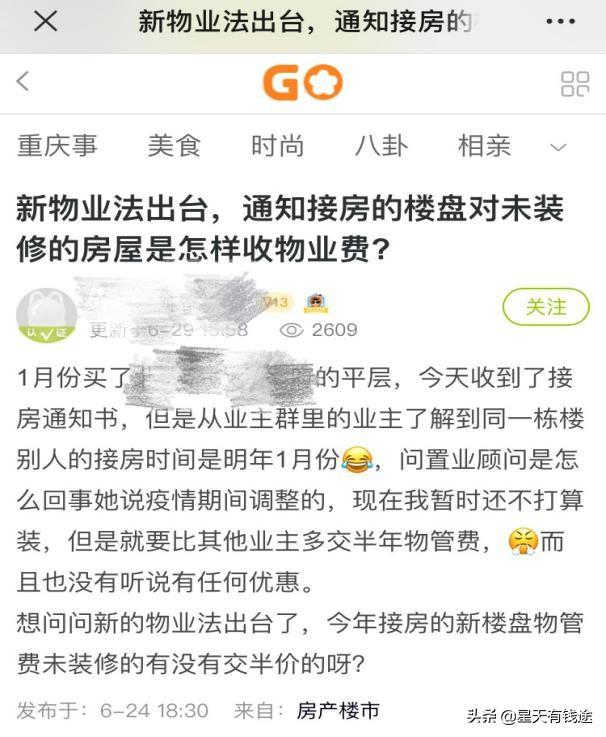The height and width of the screenshot is (737, 606).
Task: Follow the author with 关注
Action: click(x=546, y=307)
